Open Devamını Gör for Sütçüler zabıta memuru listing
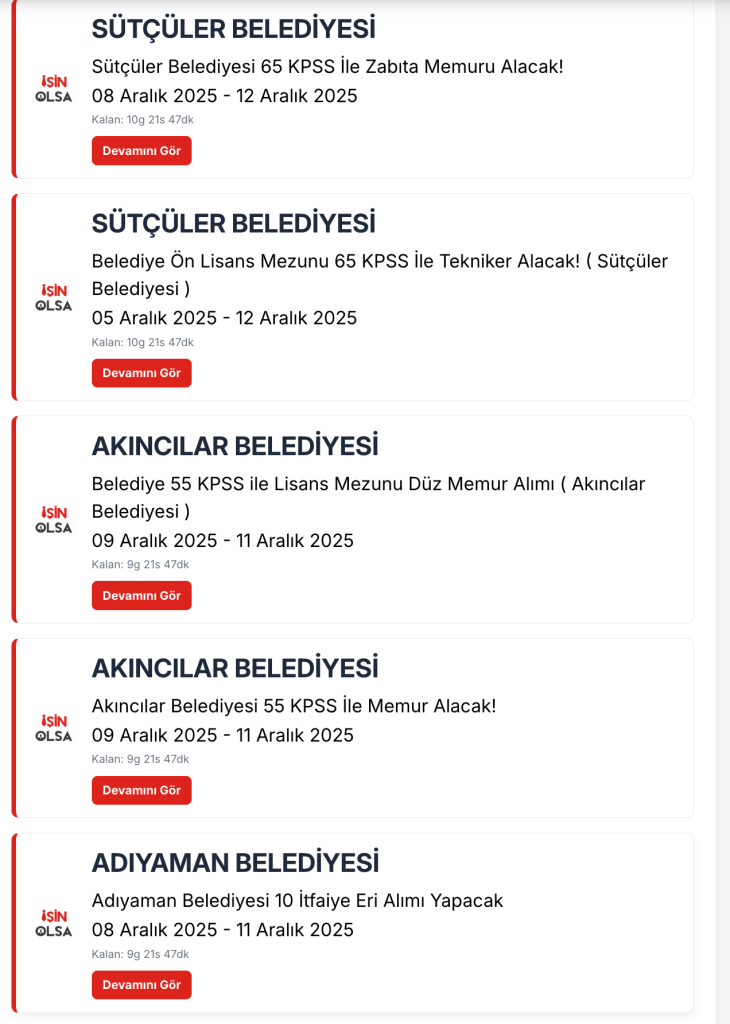Screen dimensions: 730x1024 tap(141, 150)
